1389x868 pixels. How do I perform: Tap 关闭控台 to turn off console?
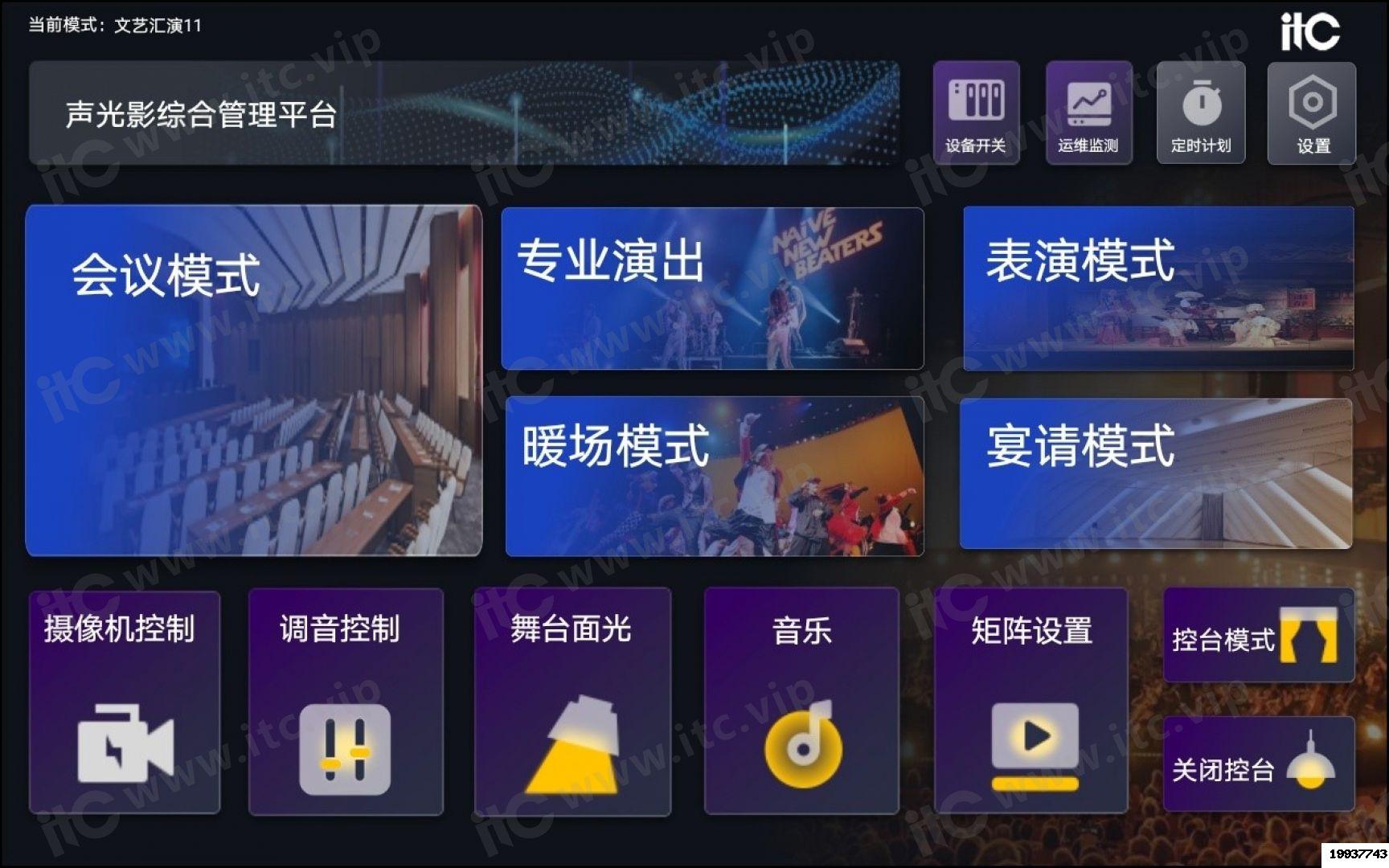coord(1259,764)
